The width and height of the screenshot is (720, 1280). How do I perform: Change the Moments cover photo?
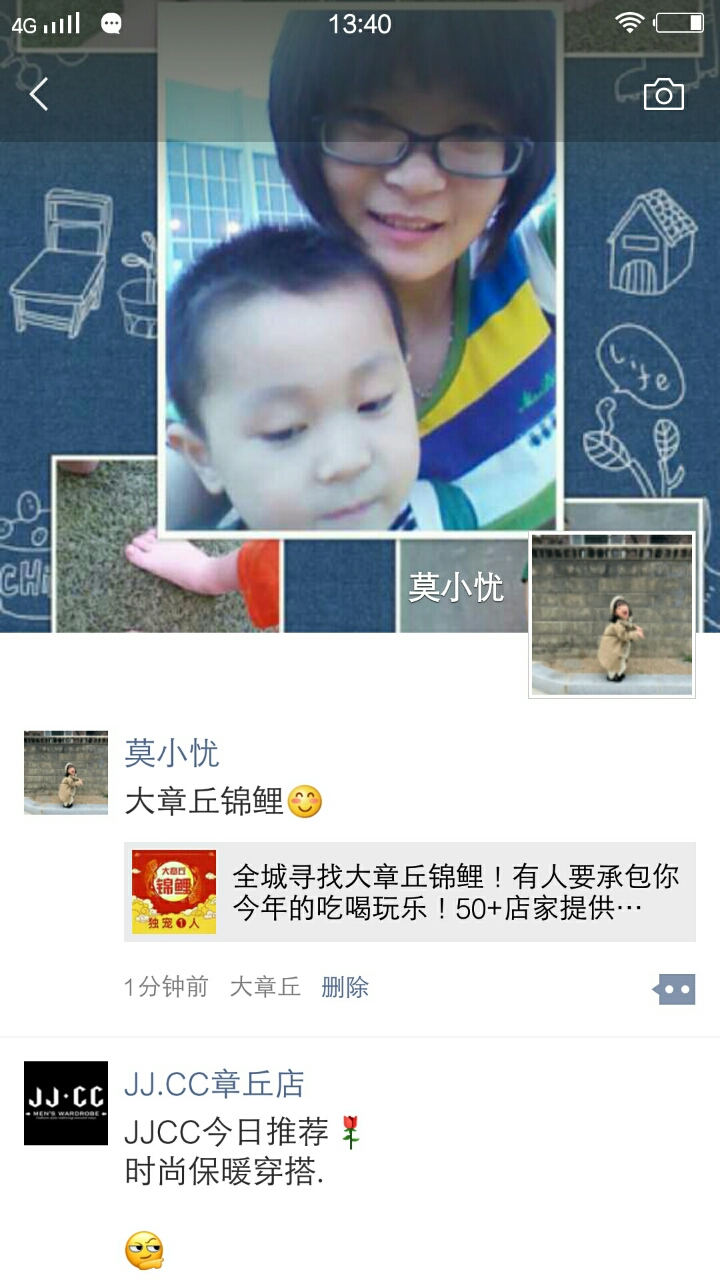[x=360, y=330]
